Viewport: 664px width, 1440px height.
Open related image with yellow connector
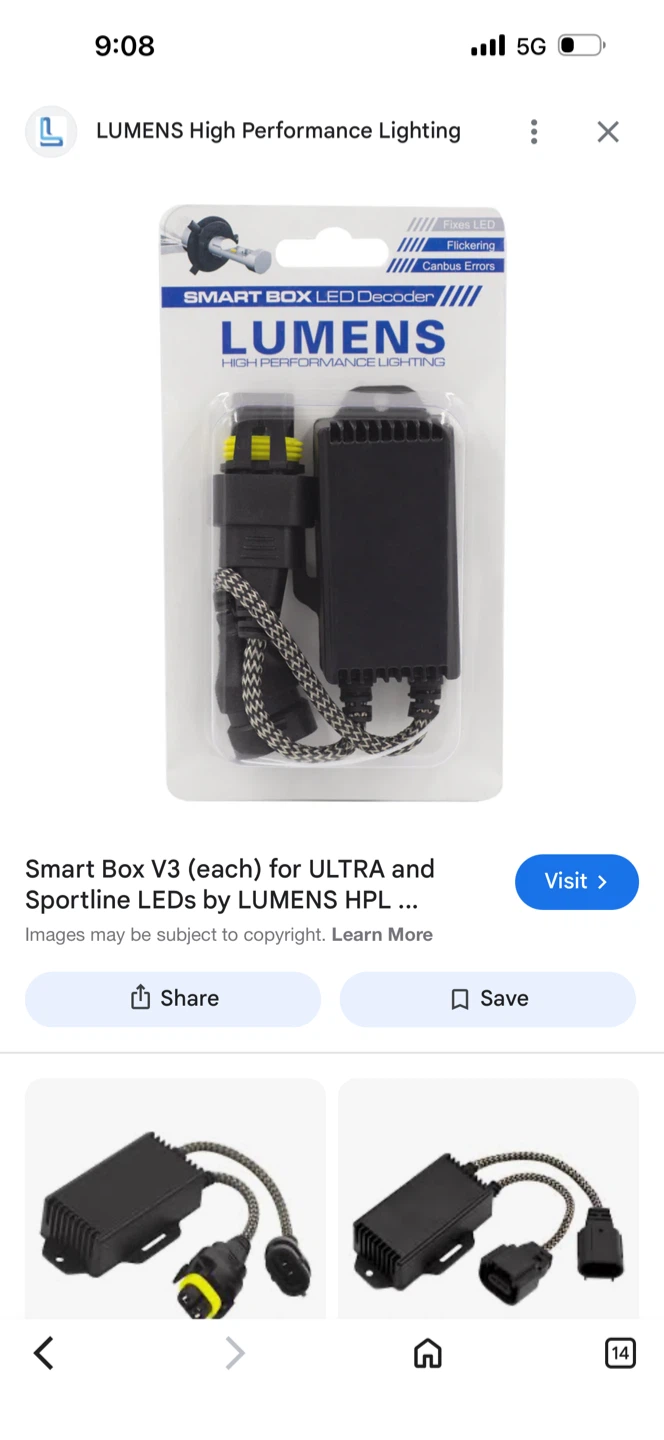[x=175, y=1199]
